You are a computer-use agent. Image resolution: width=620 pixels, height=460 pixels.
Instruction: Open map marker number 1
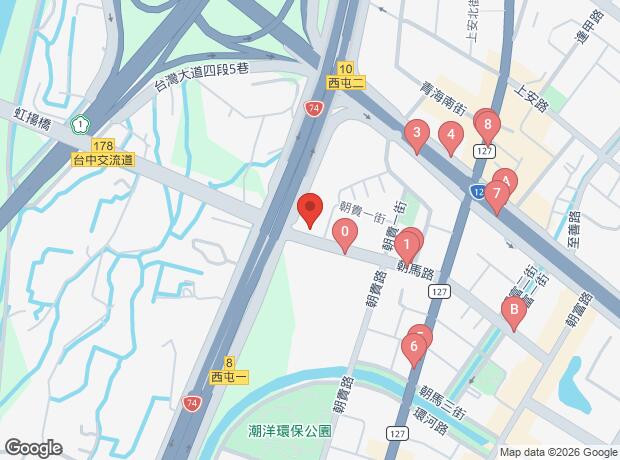coord(407,243)
